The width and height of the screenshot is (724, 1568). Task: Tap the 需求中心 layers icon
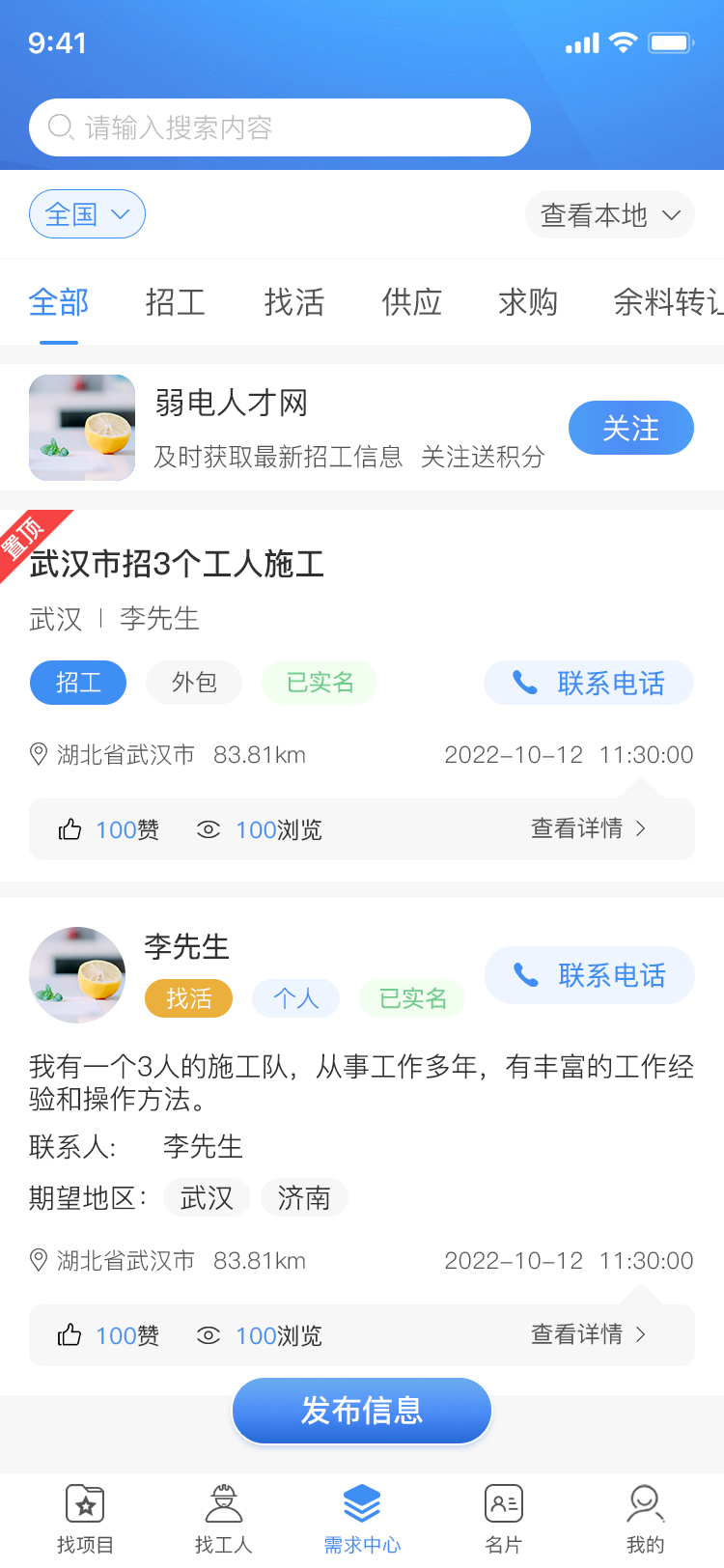point(361,1503)
